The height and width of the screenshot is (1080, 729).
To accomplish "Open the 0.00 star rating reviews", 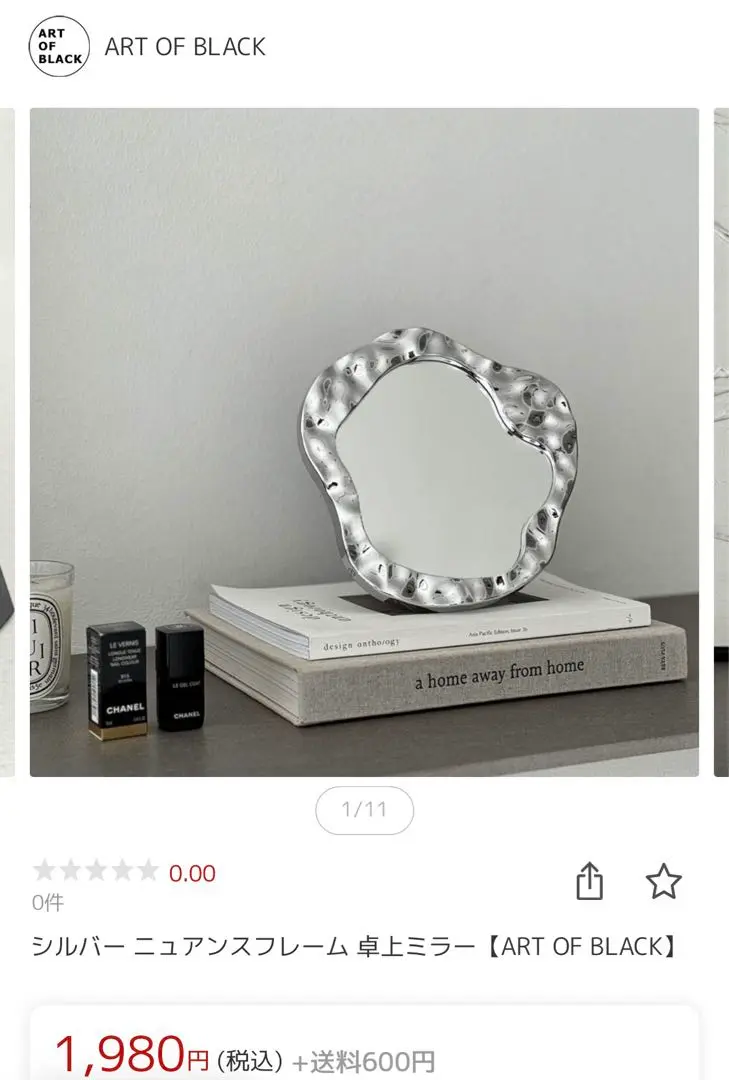I will pos(124,872).
